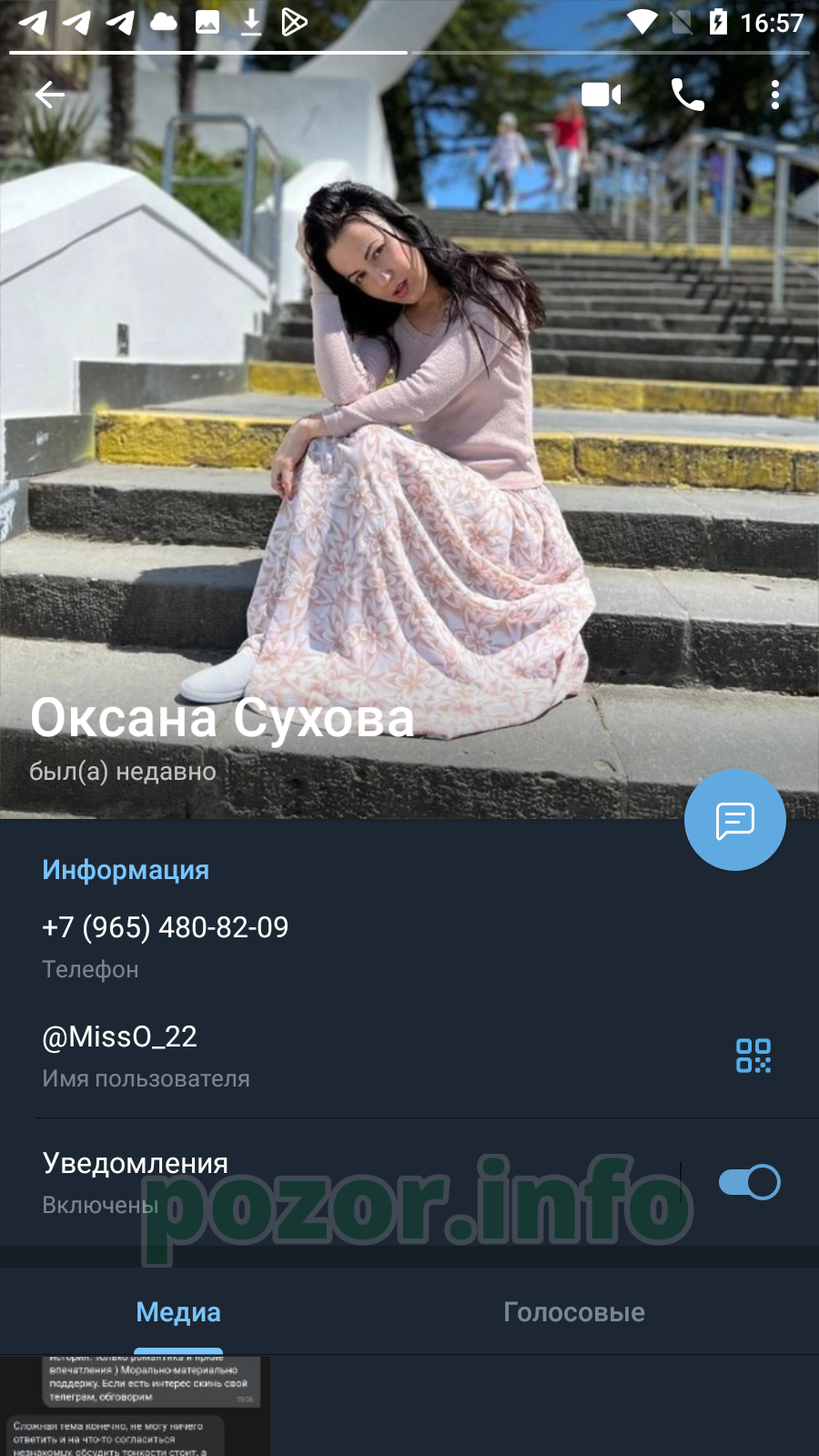
Task: Go back using the arrow icon
Action: [50, 94]
